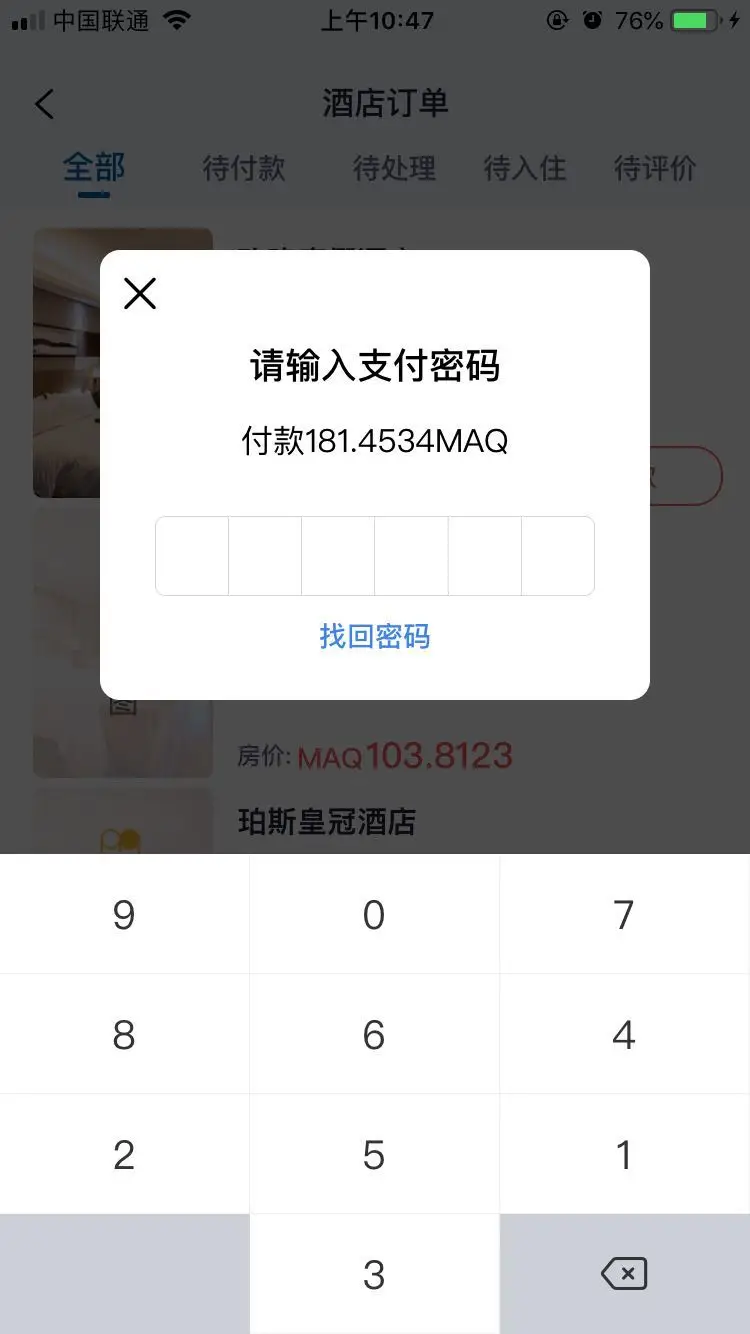The width and height of the screenshot is (750, 1334).
Task: Close the payment password dialog
Action: [140, 294]
